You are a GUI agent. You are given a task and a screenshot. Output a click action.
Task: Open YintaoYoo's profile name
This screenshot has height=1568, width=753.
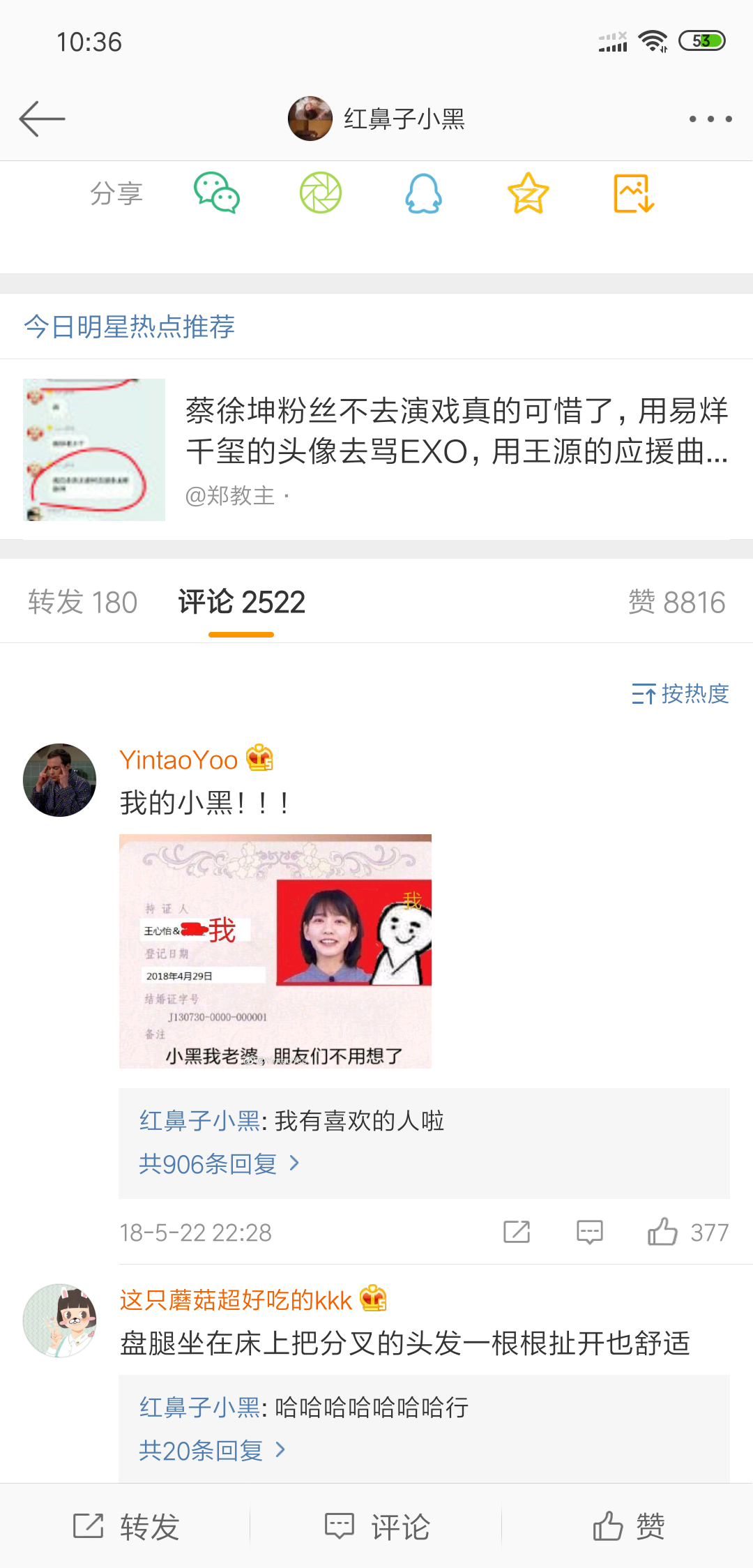click(178, 760)
